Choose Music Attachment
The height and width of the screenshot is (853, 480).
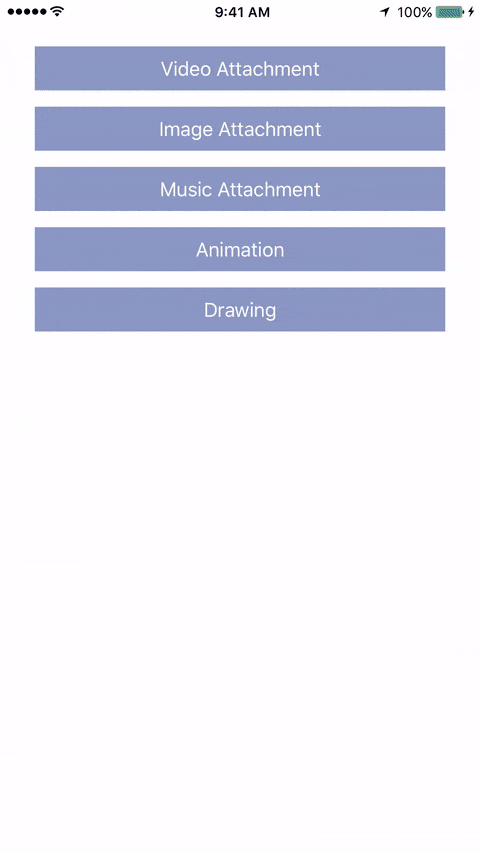point(240,189)
